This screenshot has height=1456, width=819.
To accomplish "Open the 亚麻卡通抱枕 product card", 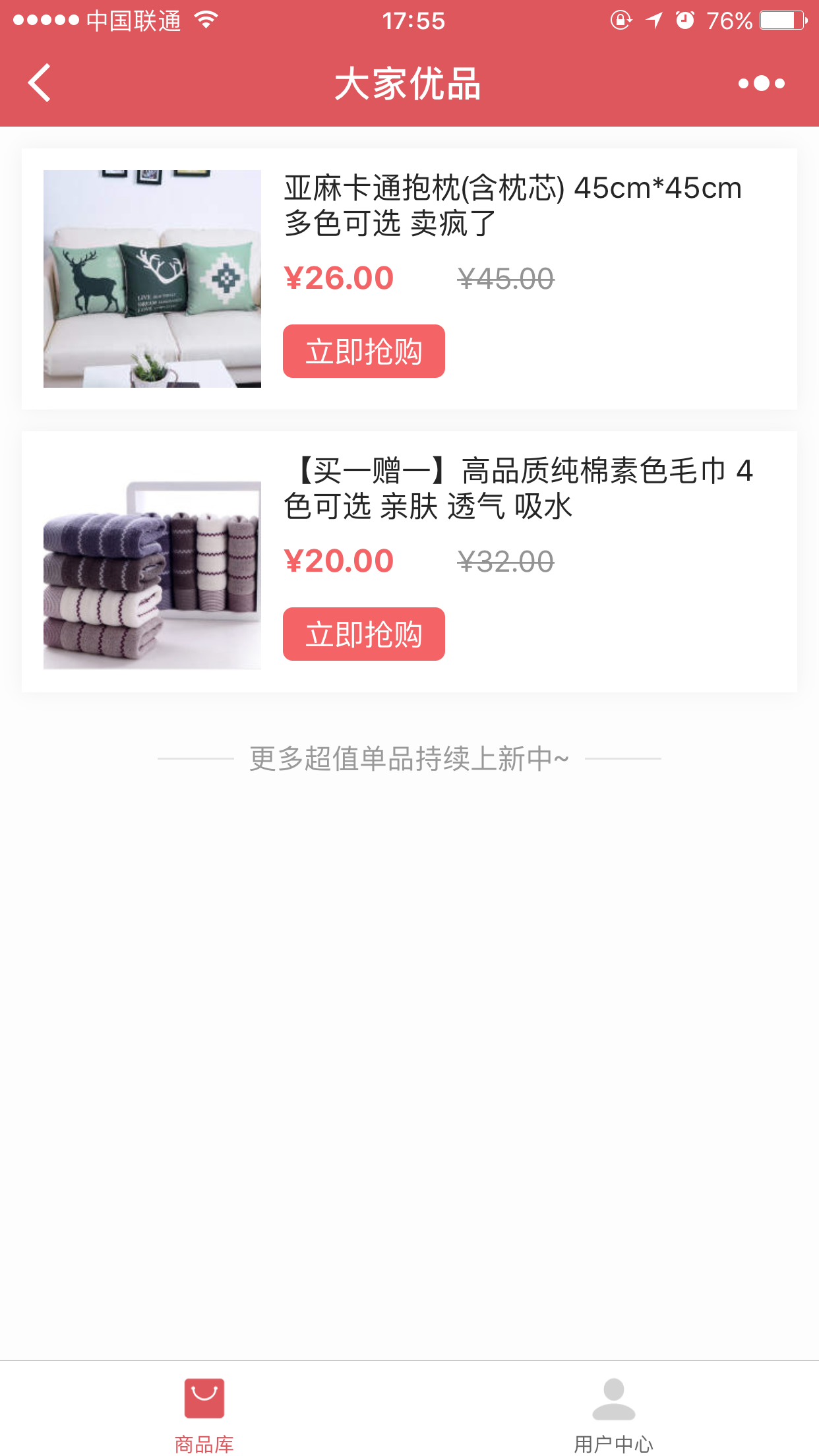I will click(x=409, y=279).
